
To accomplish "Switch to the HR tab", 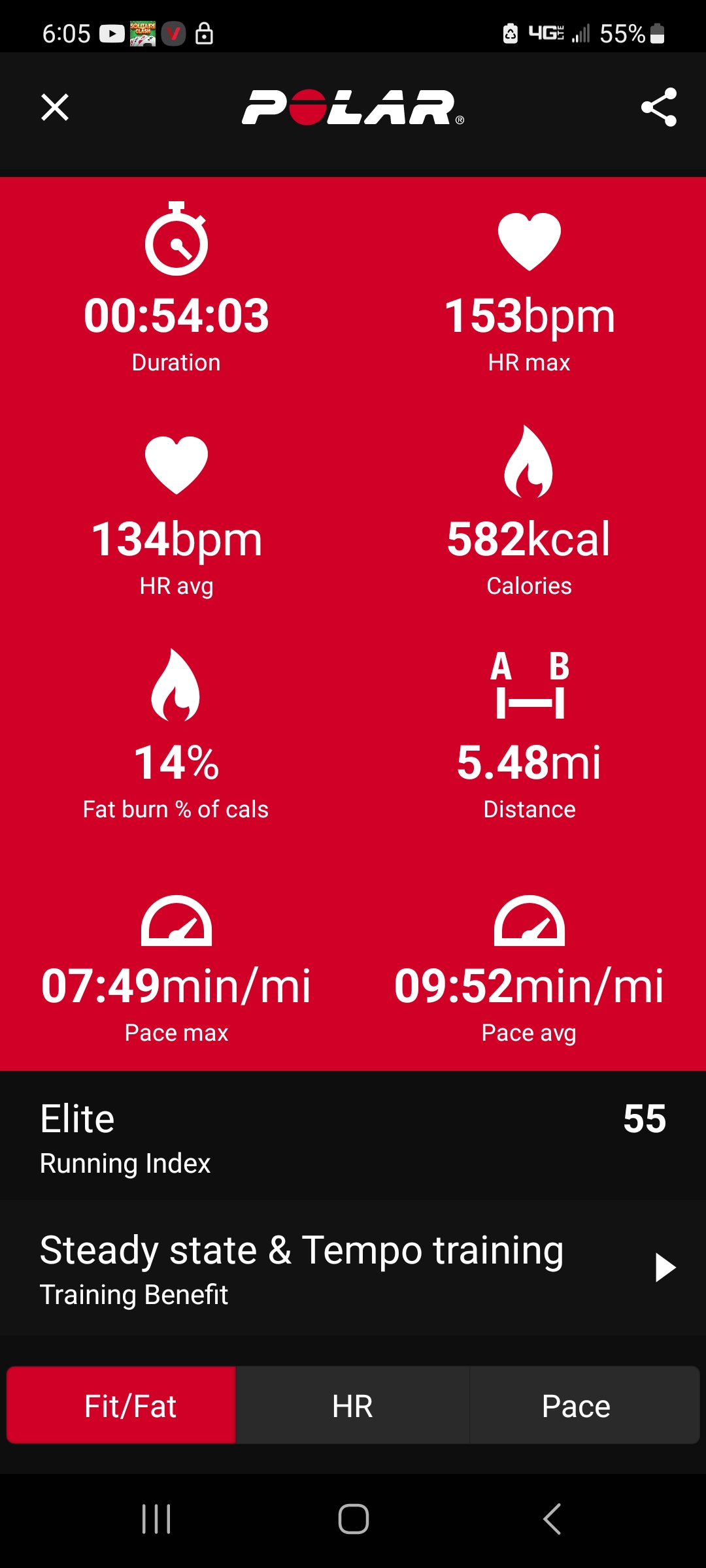I will point(352,1405).
